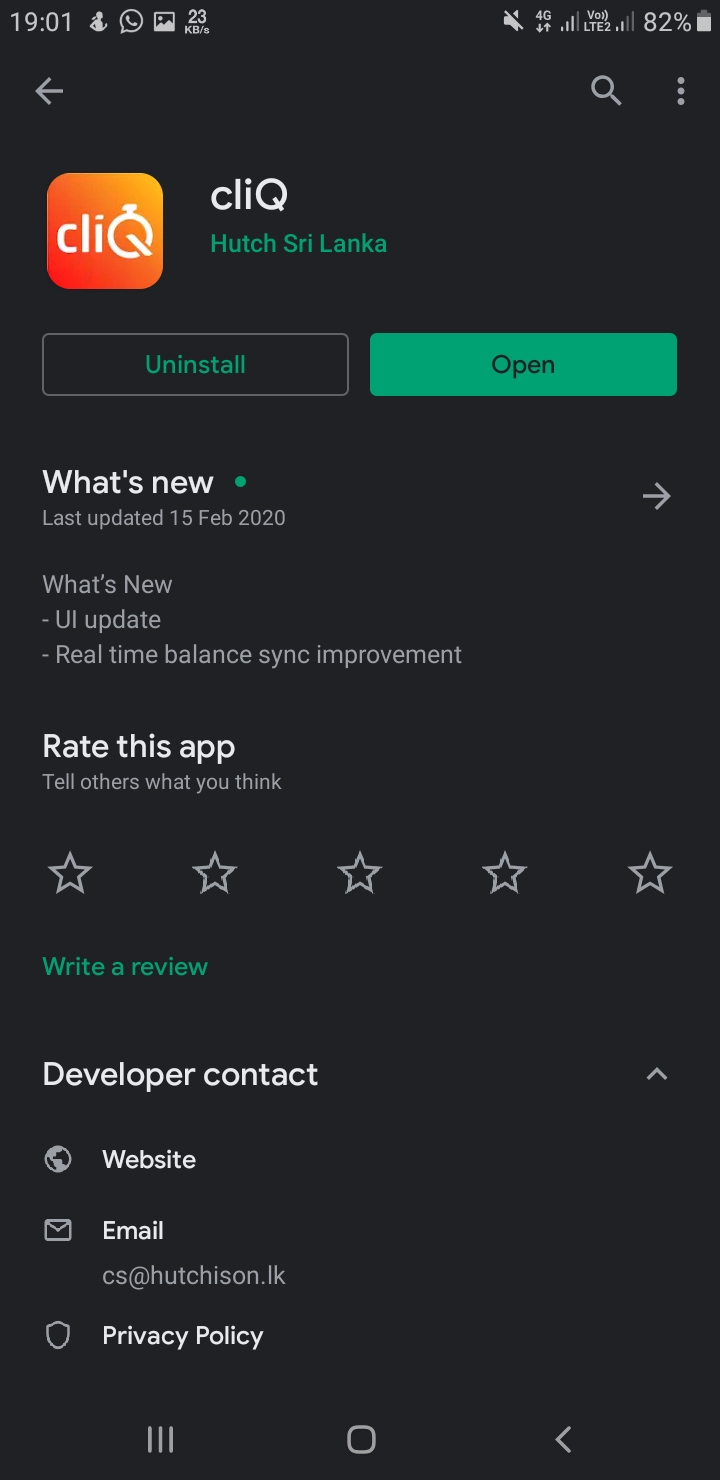
Task: Give the app a one-star rating
Action: click(69, 872)
